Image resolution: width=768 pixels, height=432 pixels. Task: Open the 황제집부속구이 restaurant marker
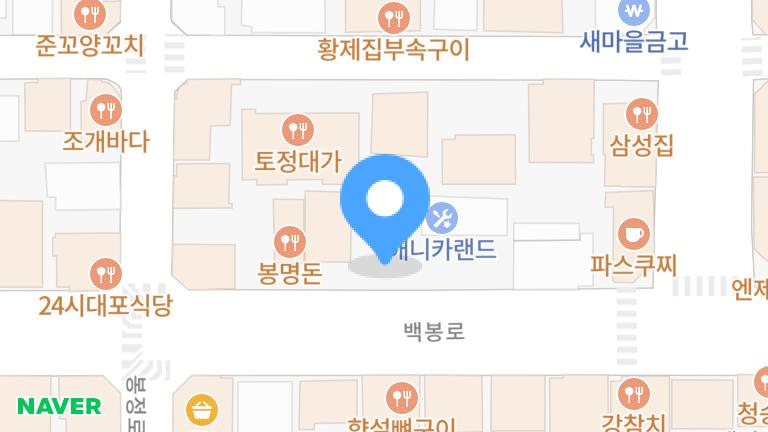(x=393, y=17)
